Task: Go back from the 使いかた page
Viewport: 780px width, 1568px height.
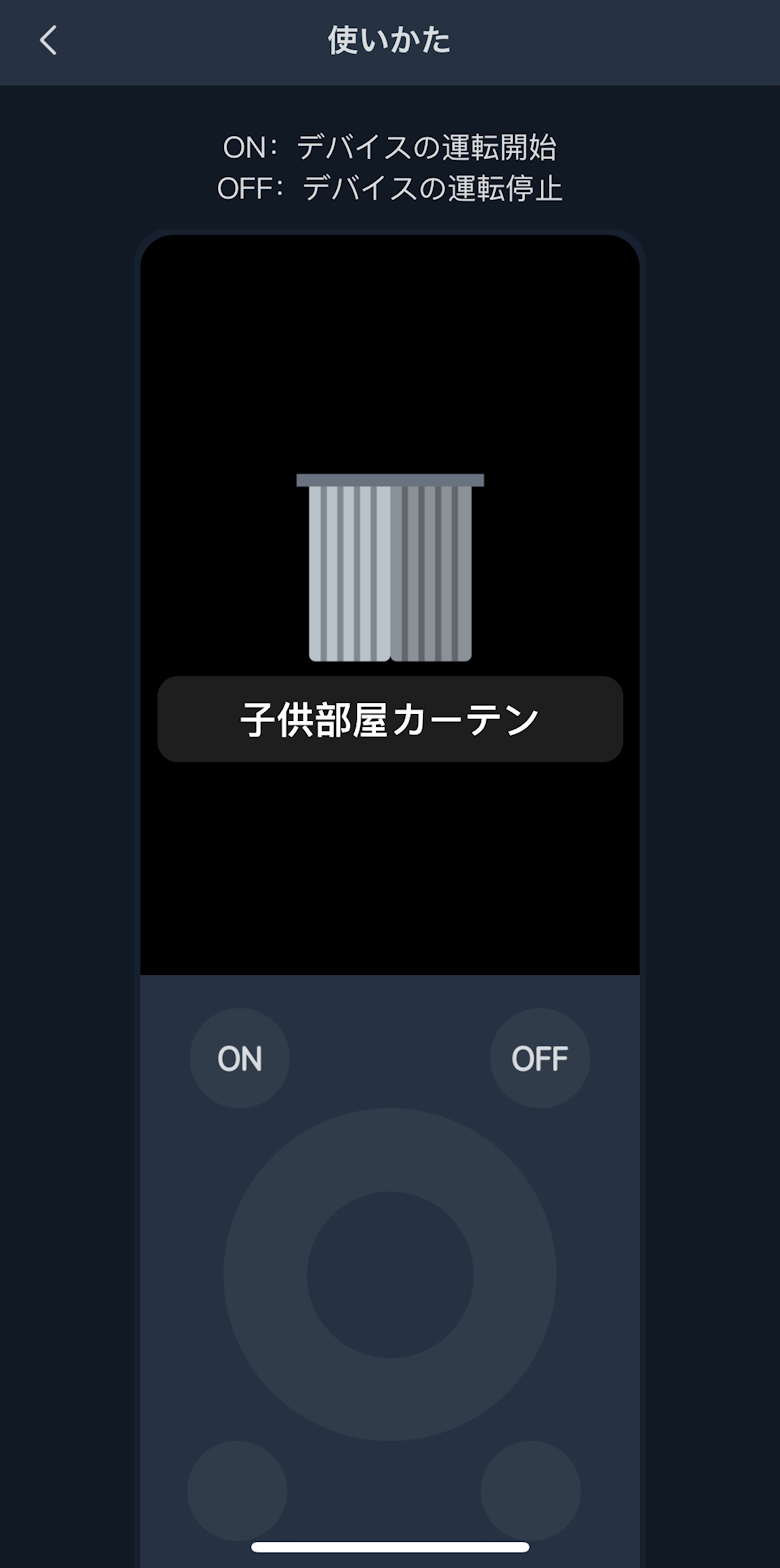Action: pos(48,41)
